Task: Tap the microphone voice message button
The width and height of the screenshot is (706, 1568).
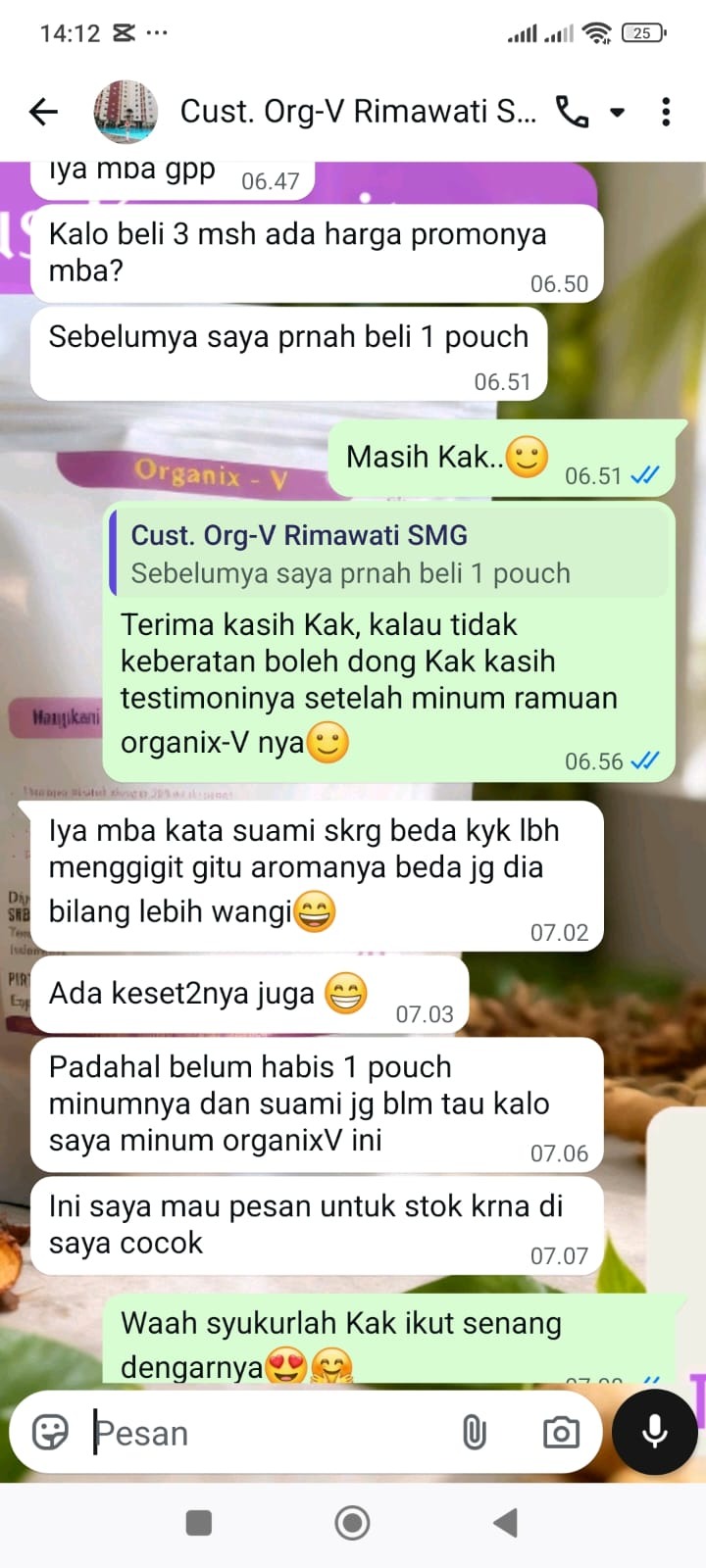Action: tap(654, 1432)
